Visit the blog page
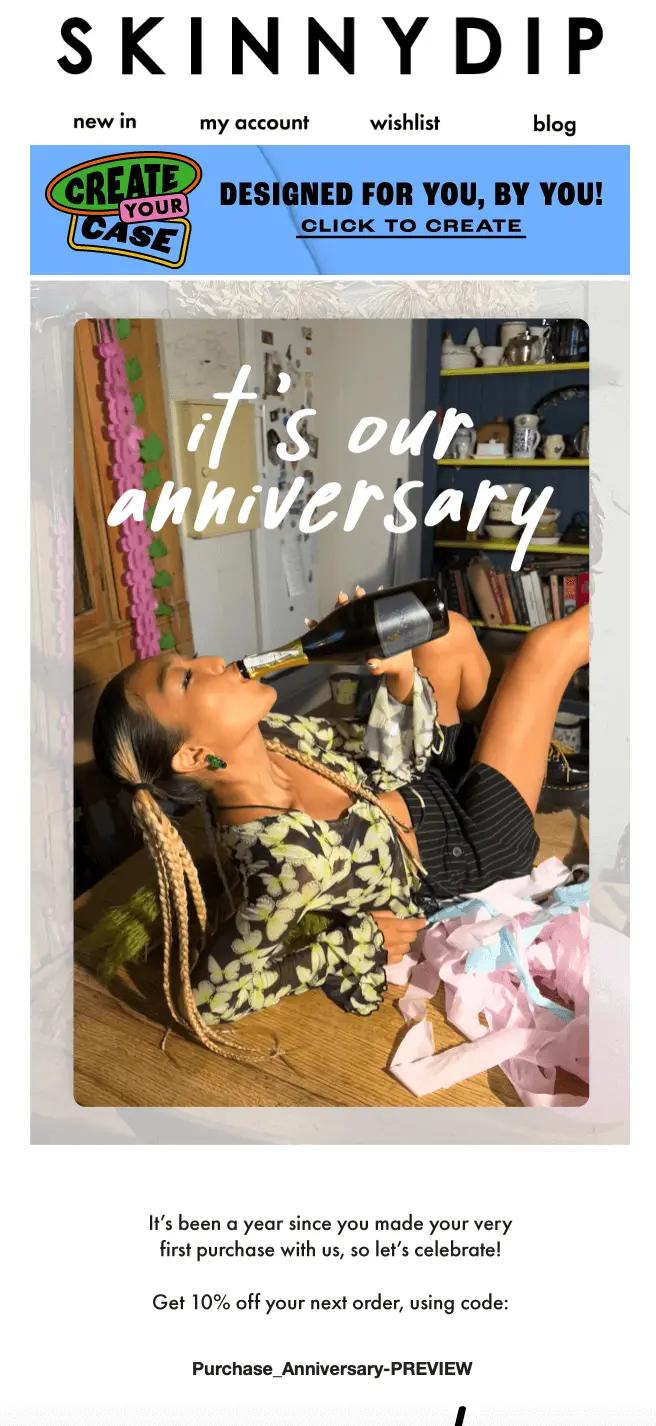The image size is (656, 1426). pos(554,124)
